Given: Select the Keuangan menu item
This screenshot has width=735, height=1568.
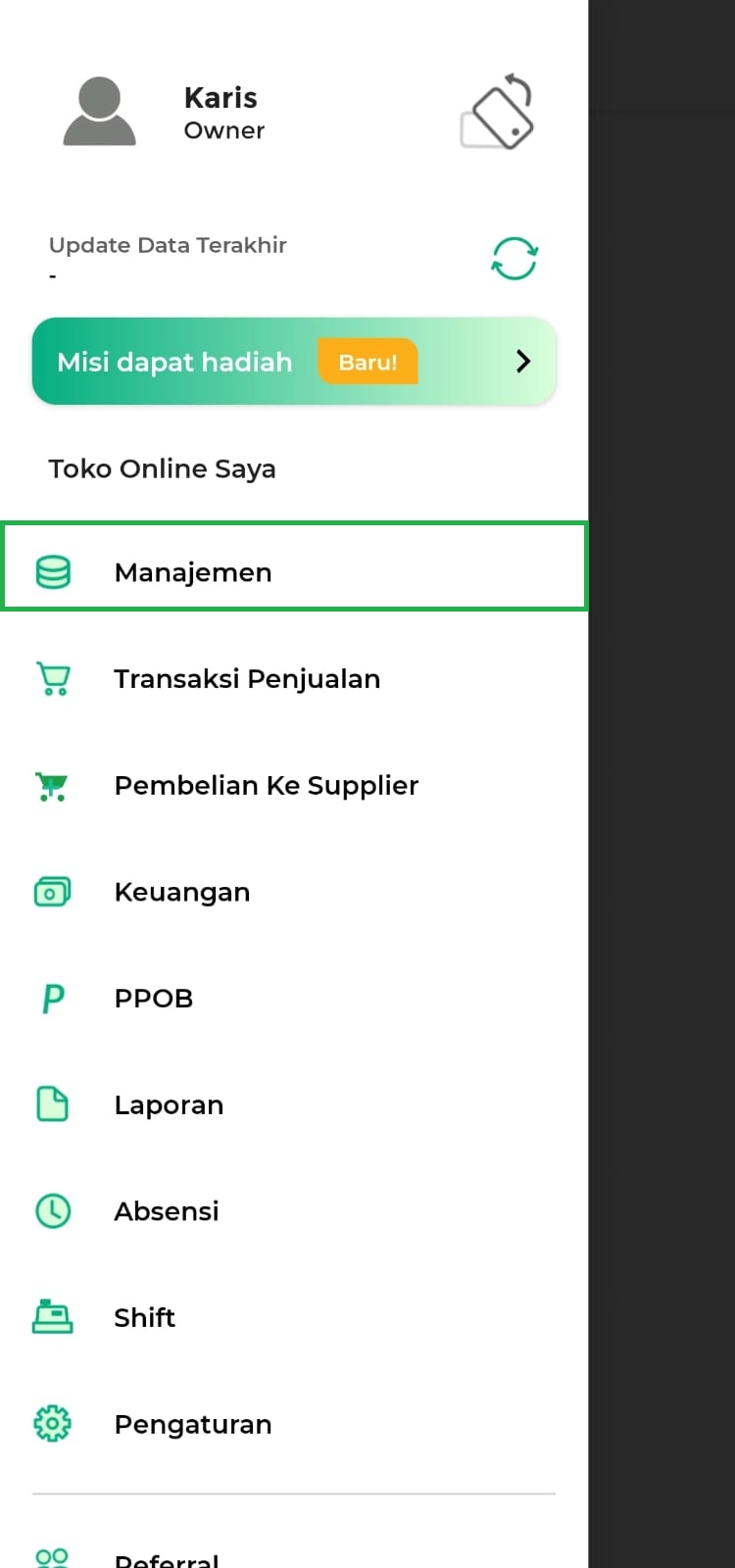Looking at the screenshot, I should [x=182, y=892].
